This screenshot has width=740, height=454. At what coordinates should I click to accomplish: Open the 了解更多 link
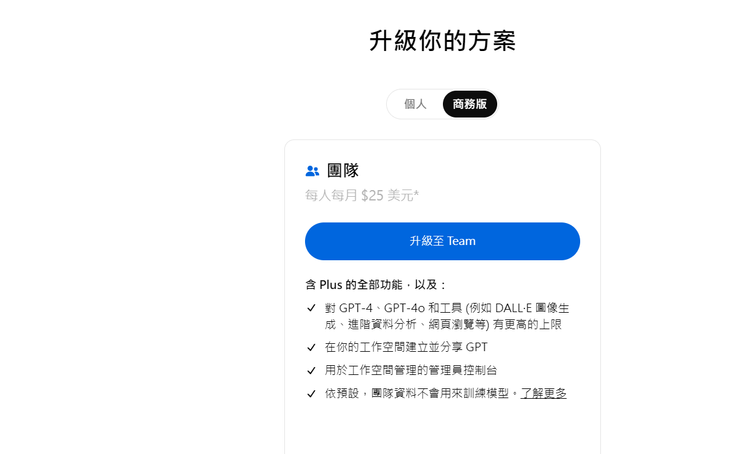click(x=543, y=393)
